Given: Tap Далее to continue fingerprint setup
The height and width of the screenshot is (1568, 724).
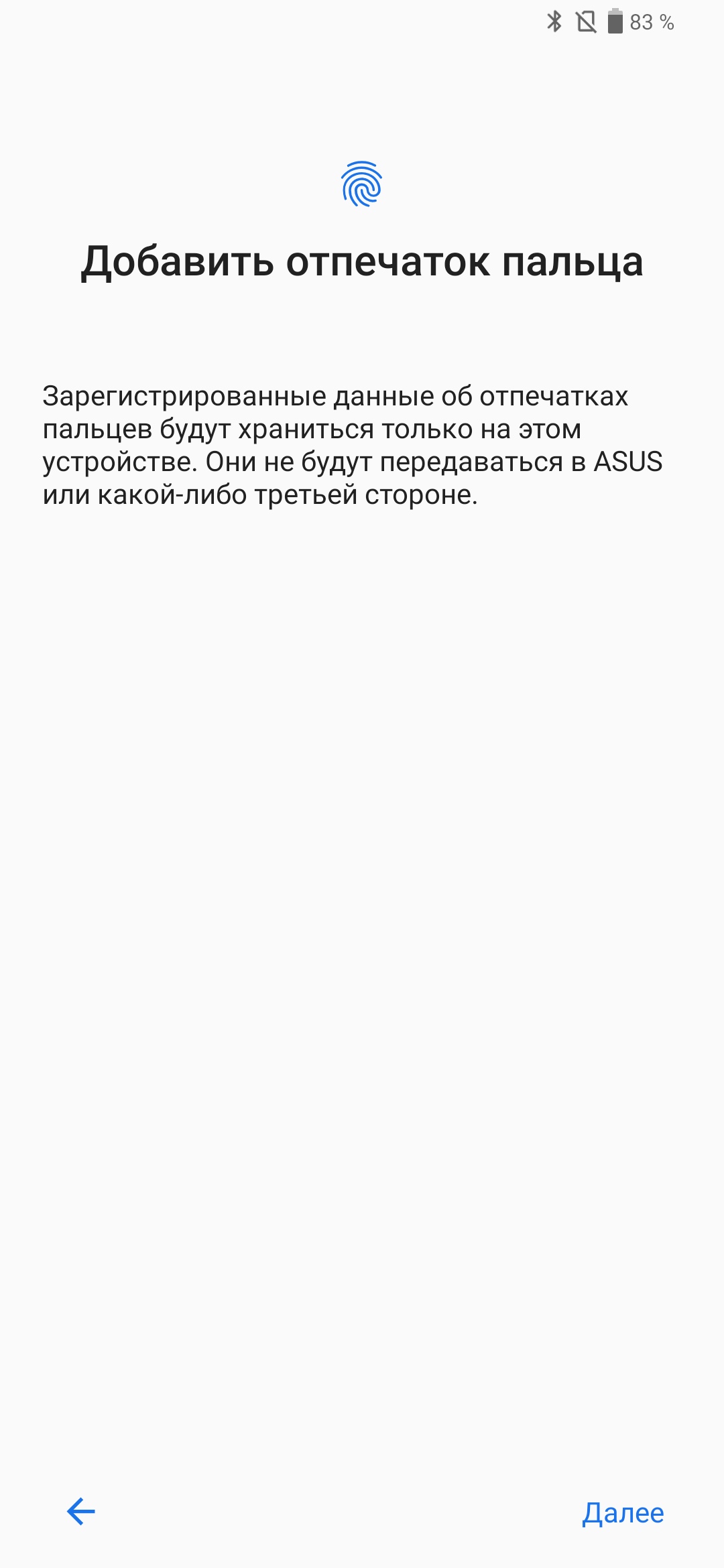Looking at the screenshot, I should 623,1512.
